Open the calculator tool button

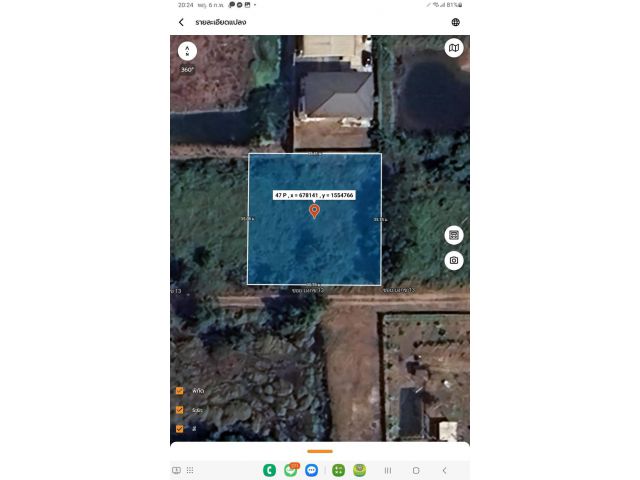(x=454, y=235)
